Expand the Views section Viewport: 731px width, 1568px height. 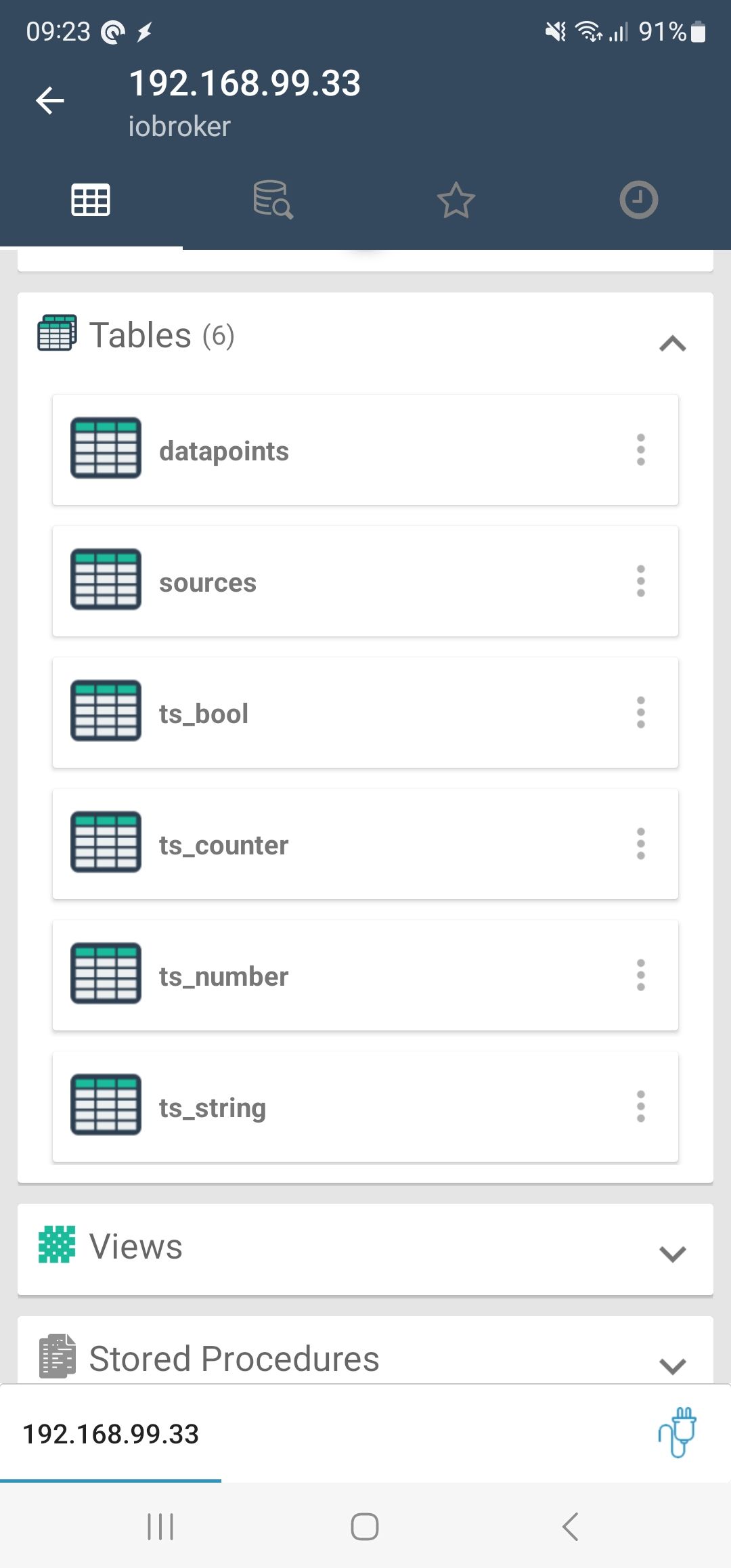672,1253
